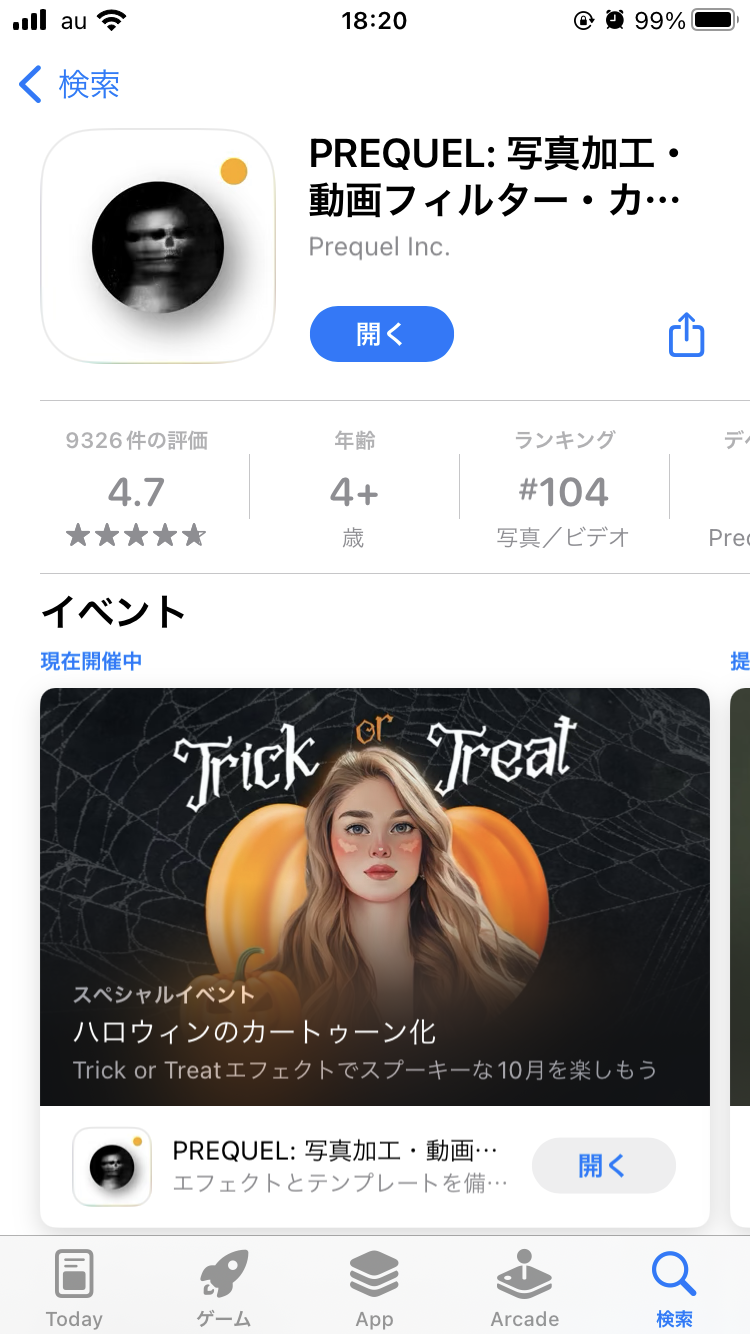Image resolution: width=750 pixels, height=1334 pixels.
Task: Switch to the ゲーム tab
Action: point(224,1288)
